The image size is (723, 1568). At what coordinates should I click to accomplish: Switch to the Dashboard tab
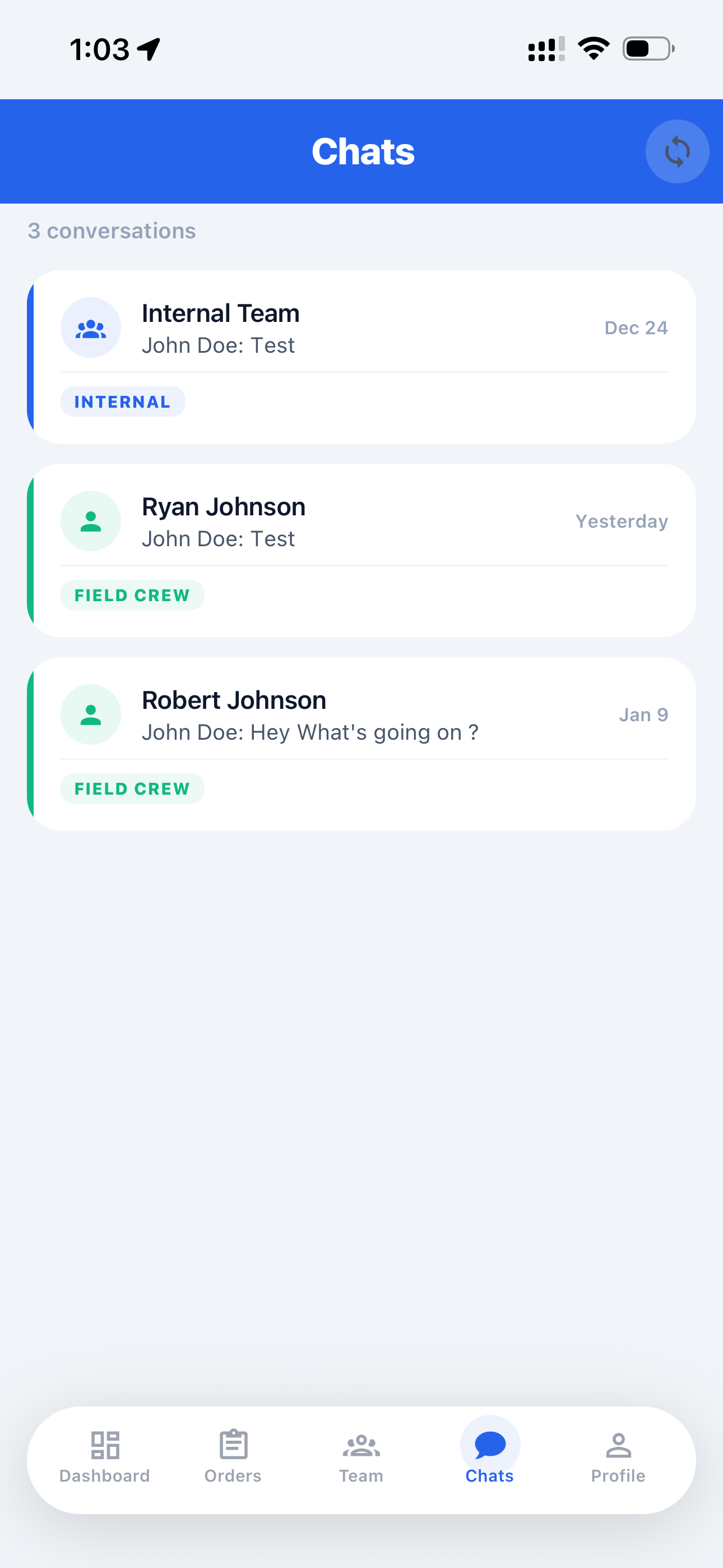(104, 1455)
